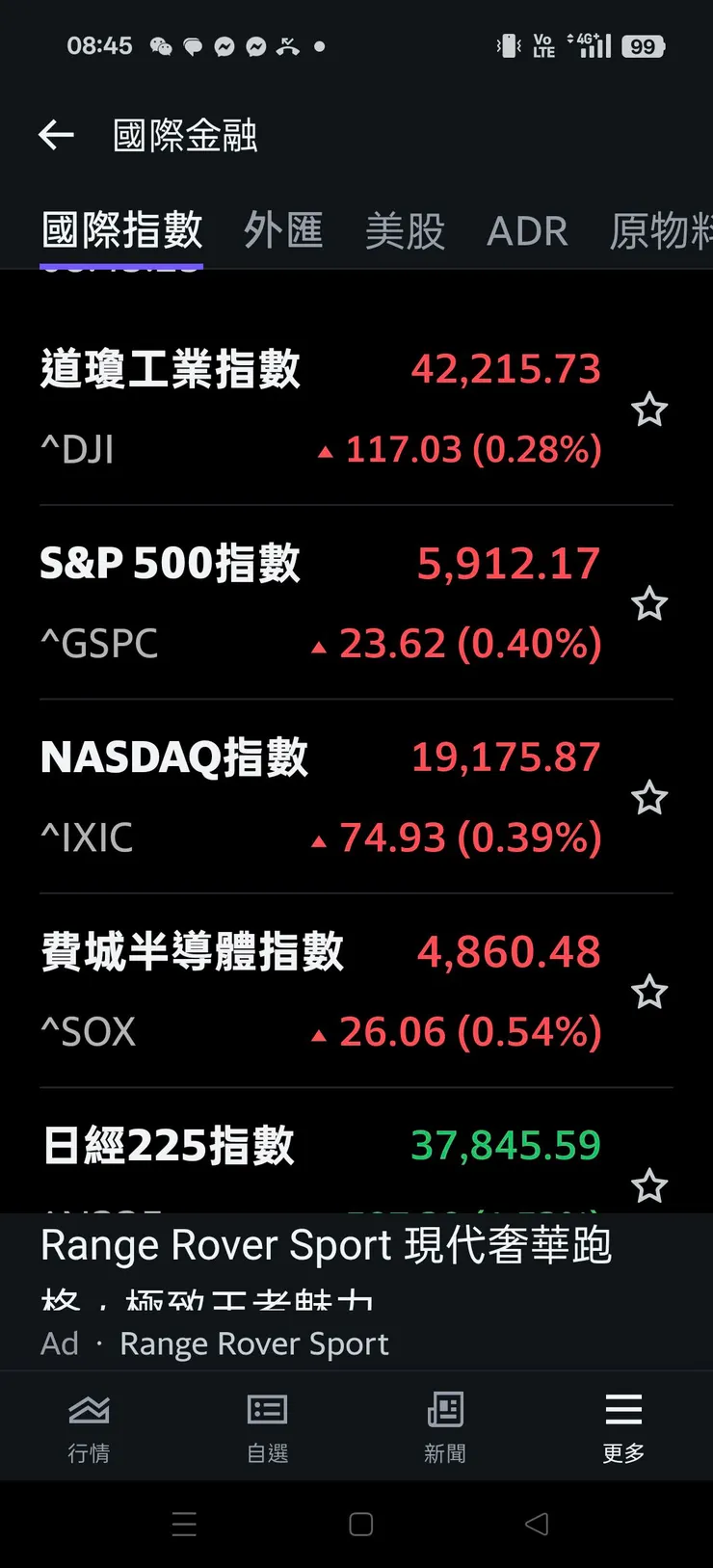Viewport: 713px width, 1568px height.
Task: Open 道瓊工業指數 details
Action: click(x=318, y=408)
